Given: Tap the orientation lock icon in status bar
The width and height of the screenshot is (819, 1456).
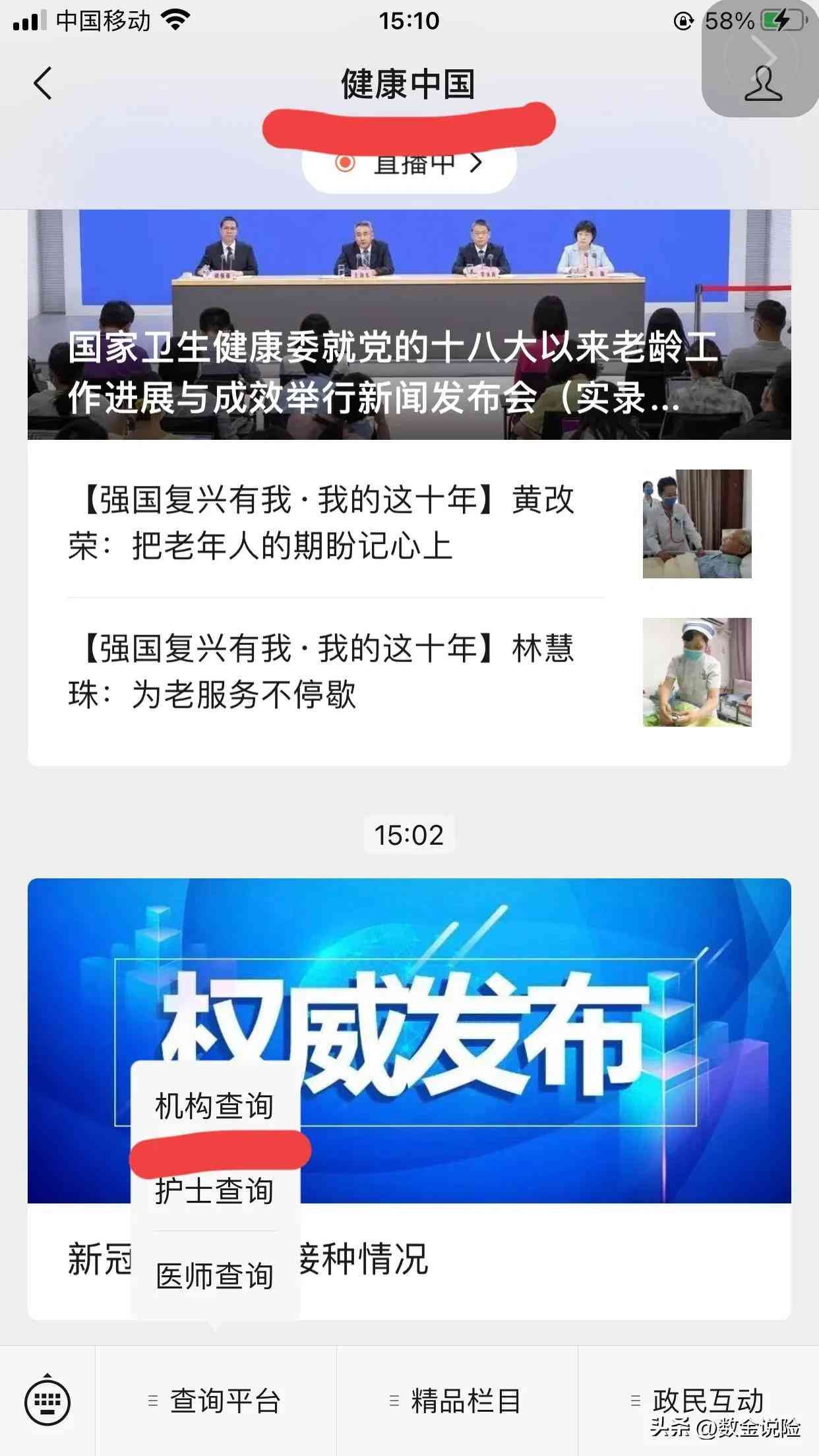Looking at the screenshot, I should pos(684,20).
